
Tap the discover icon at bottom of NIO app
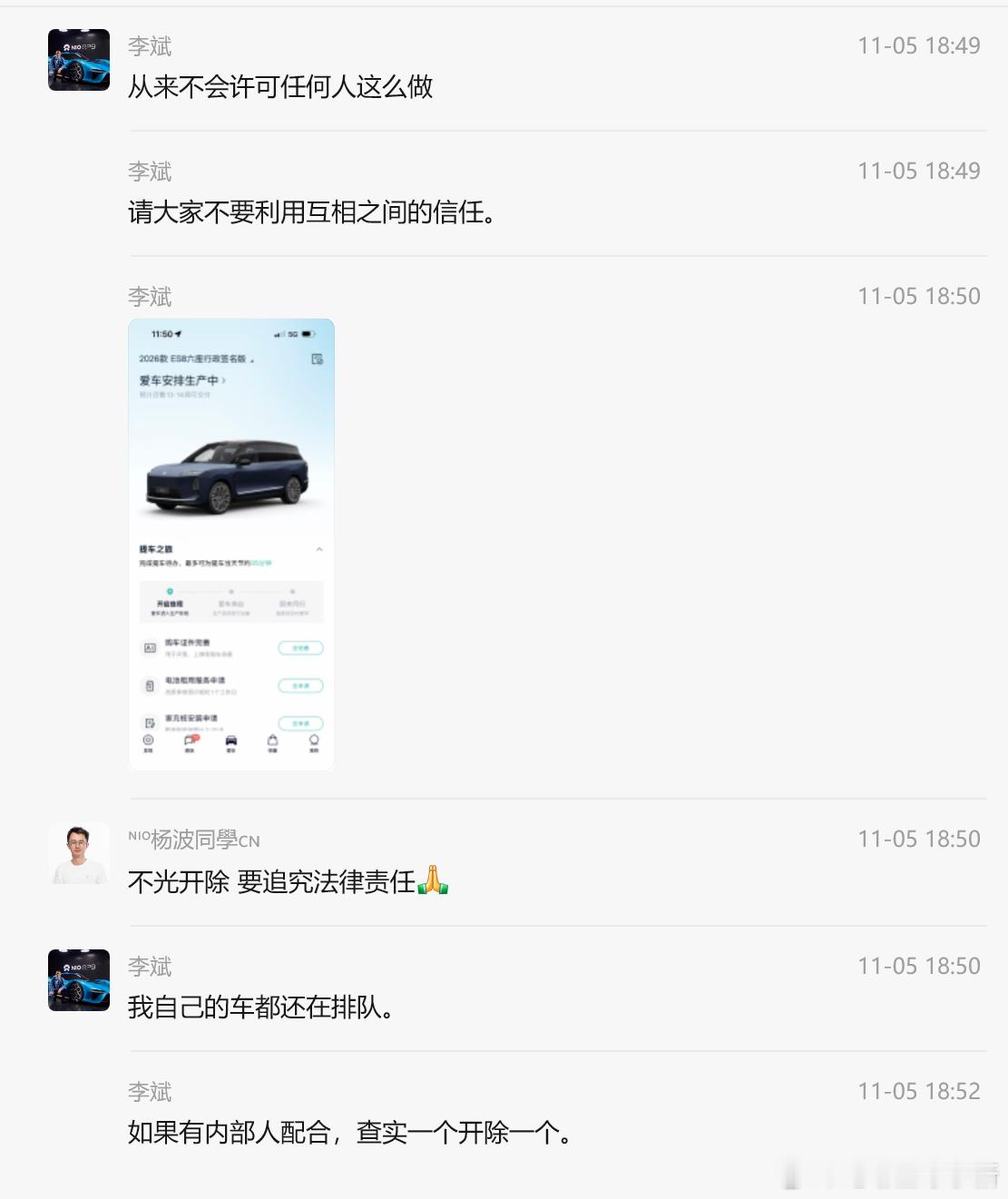(x=148, y=739)
